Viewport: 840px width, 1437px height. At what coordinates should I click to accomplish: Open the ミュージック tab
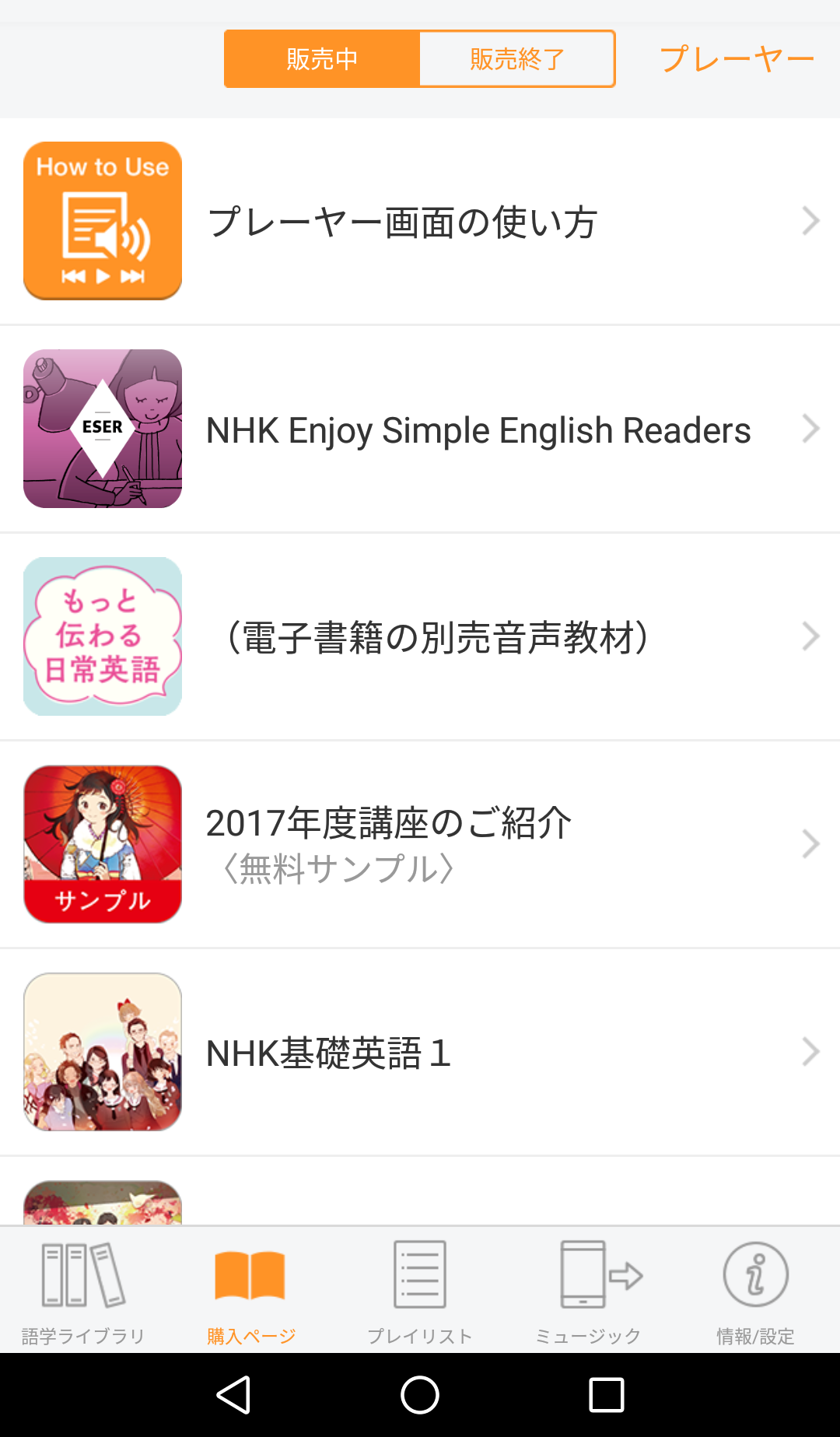point(588,1292)
